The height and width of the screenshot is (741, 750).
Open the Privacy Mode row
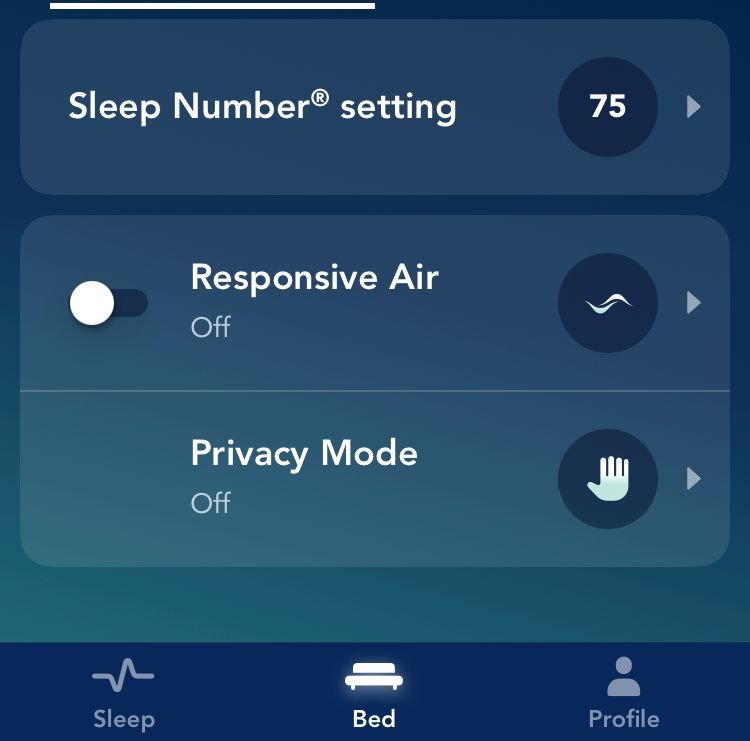click(x=374, y=479)
